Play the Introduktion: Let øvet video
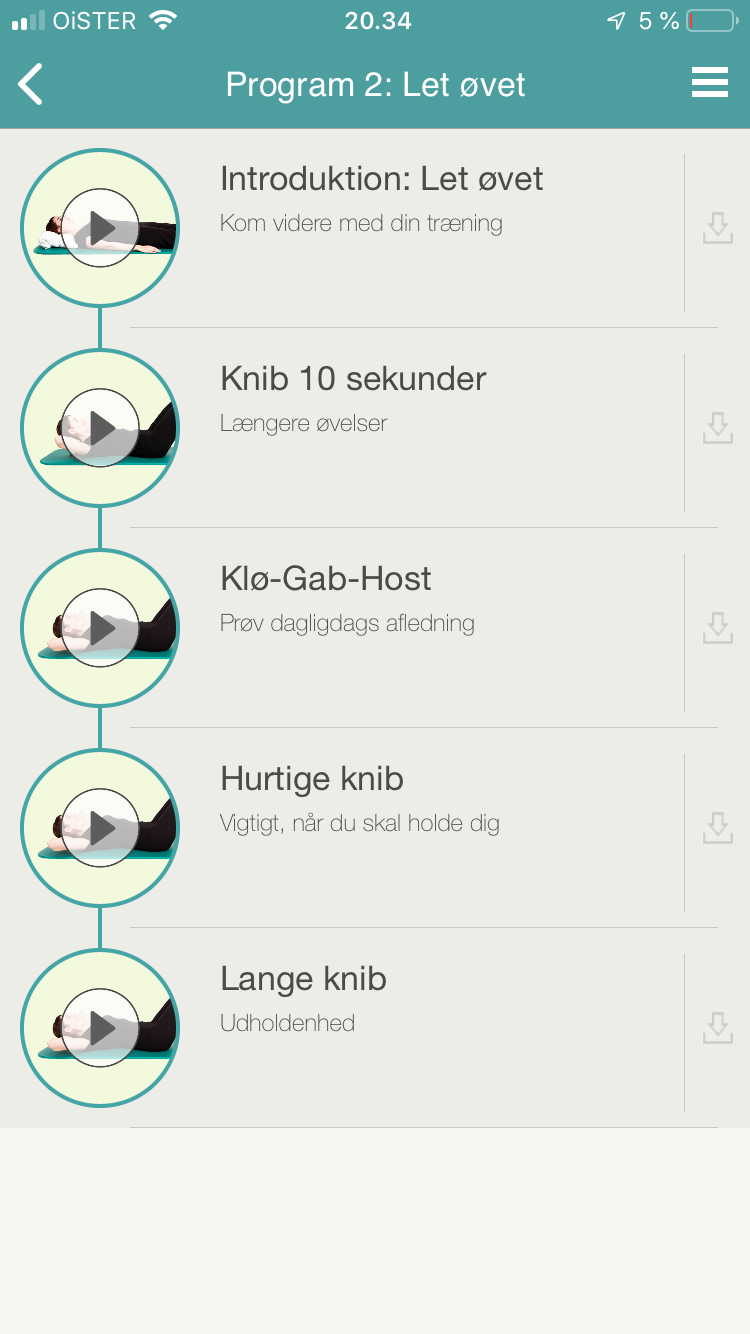Viewport: 750px width, 1334px height. point(100,228)
